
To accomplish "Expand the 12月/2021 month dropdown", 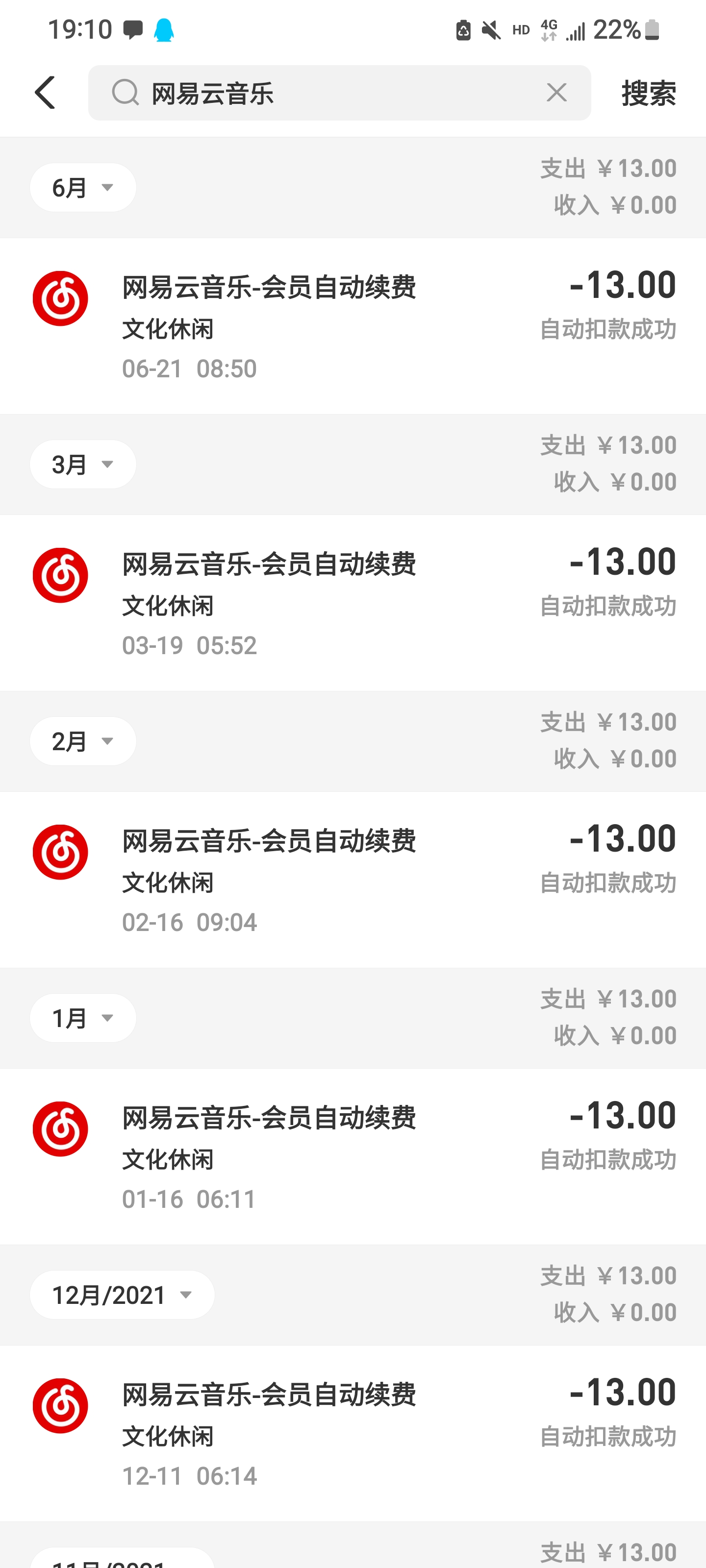I will pyautogui.click(x=122, y=1295).
